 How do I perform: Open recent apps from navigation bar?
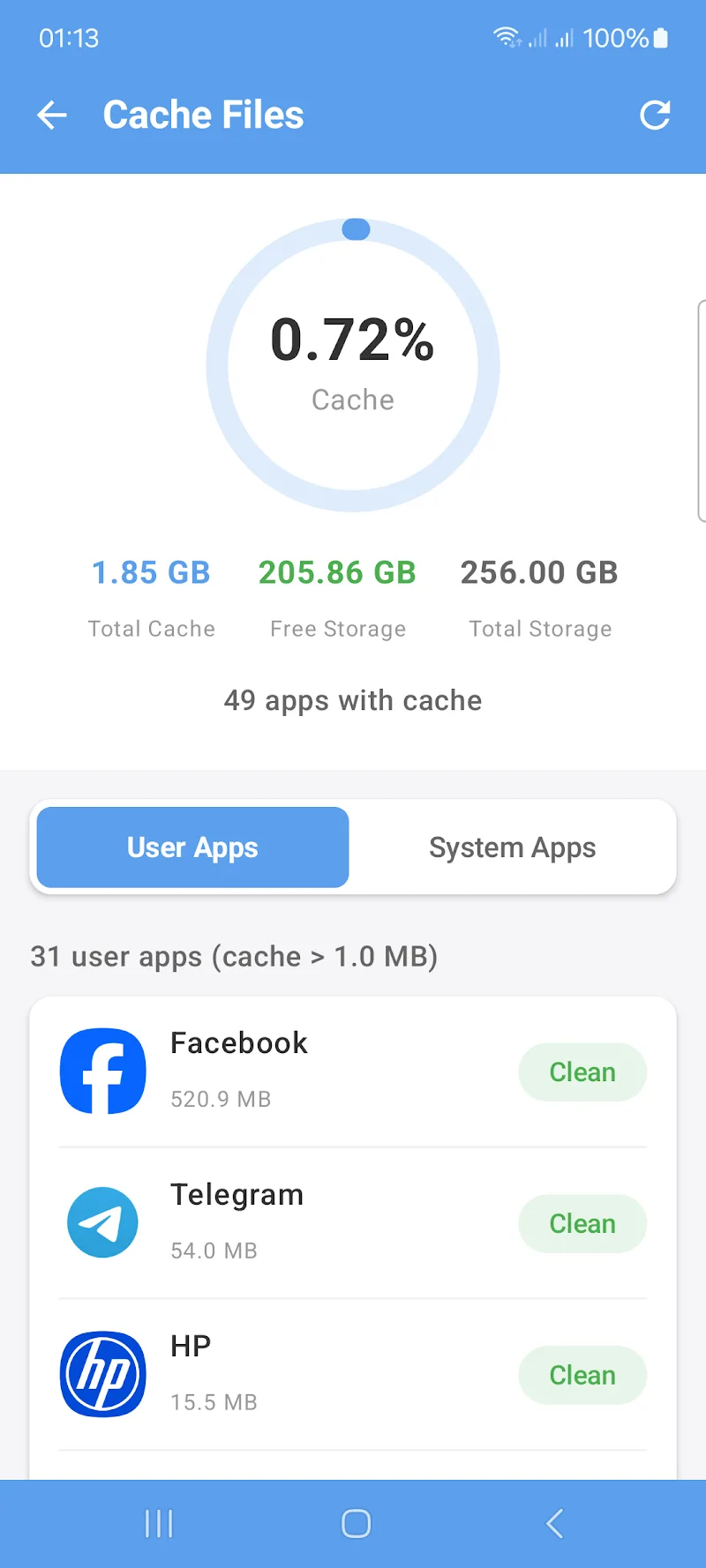click(159, 1523)
